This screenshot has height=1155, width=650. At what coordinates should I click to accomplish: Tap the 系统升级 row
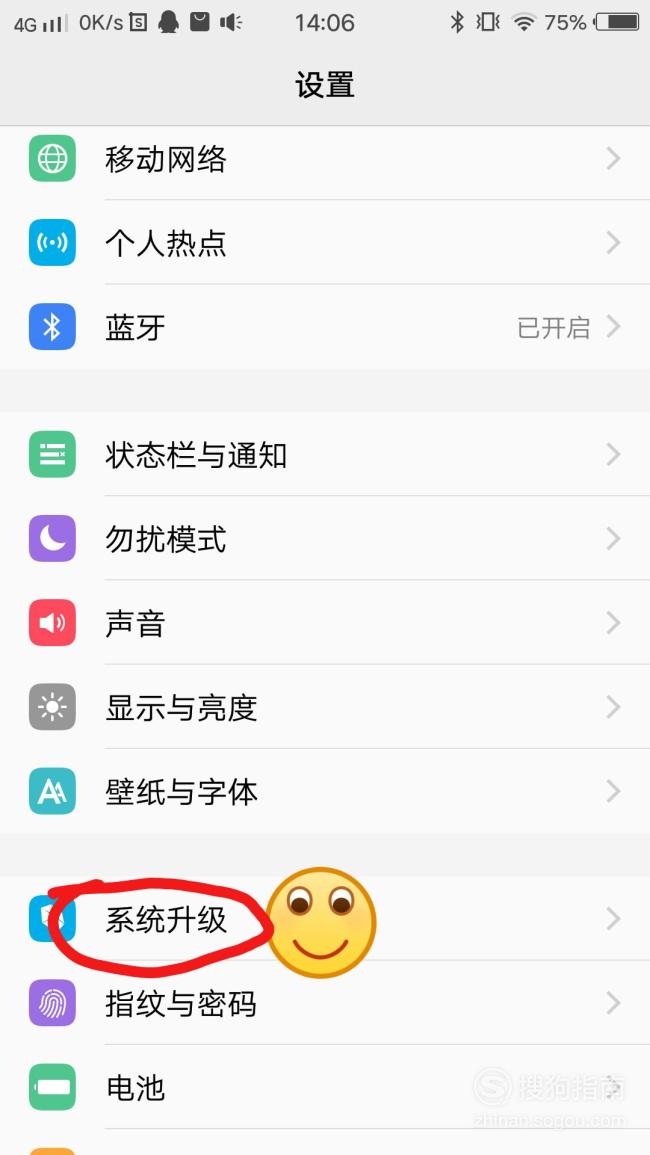tap(325, 919)
